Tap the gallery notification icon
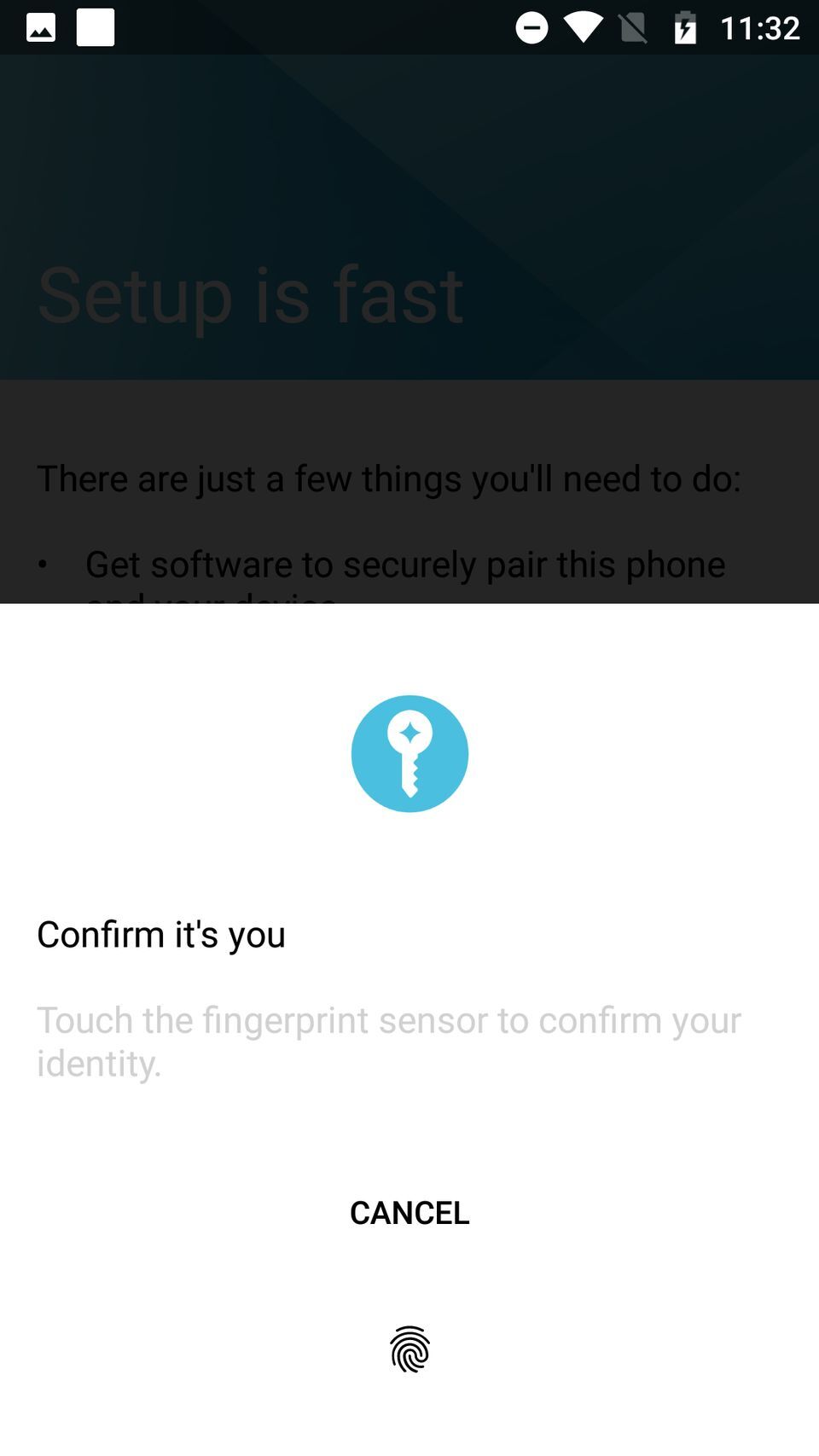 (39, 26)
